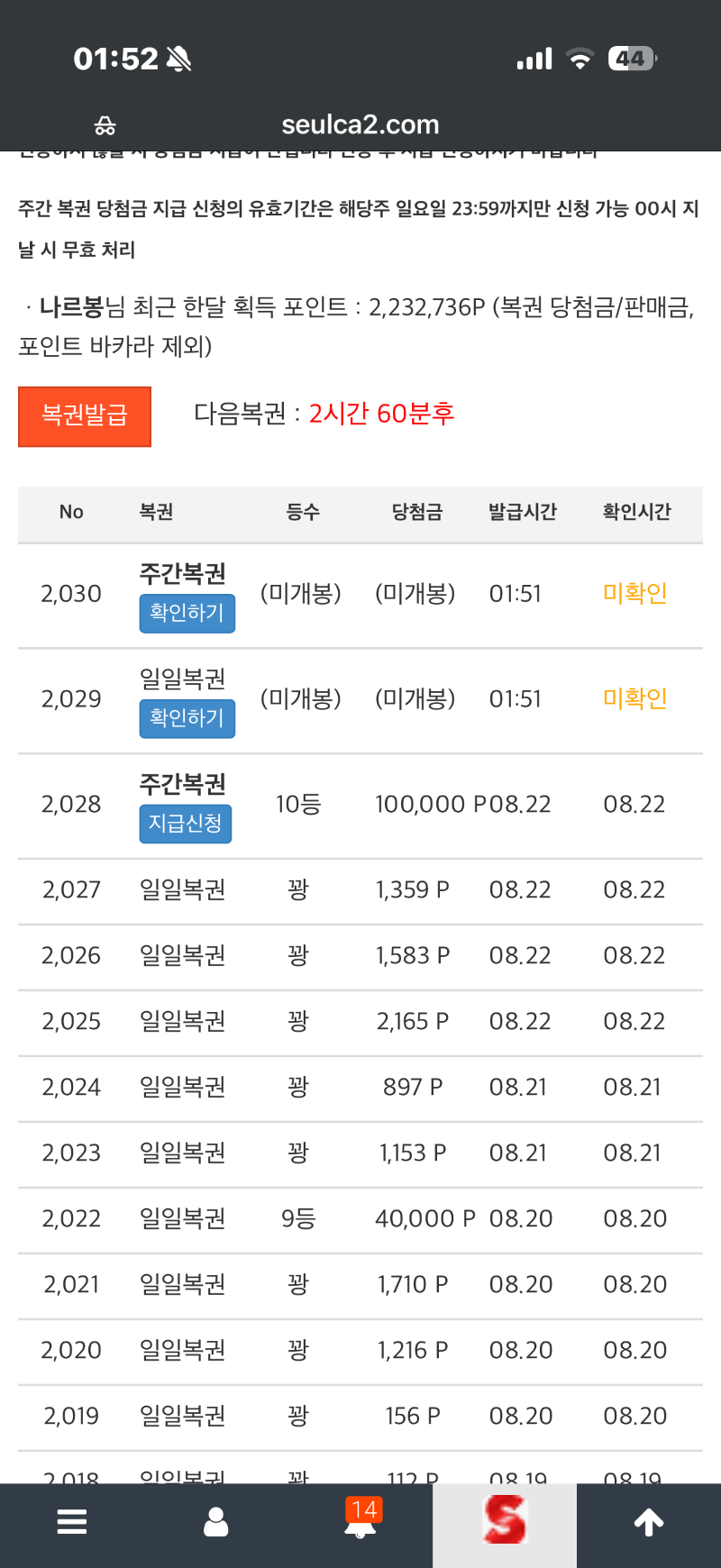
Task: Check ticket 2,029 with 확인하기
Action: point(187,718)
